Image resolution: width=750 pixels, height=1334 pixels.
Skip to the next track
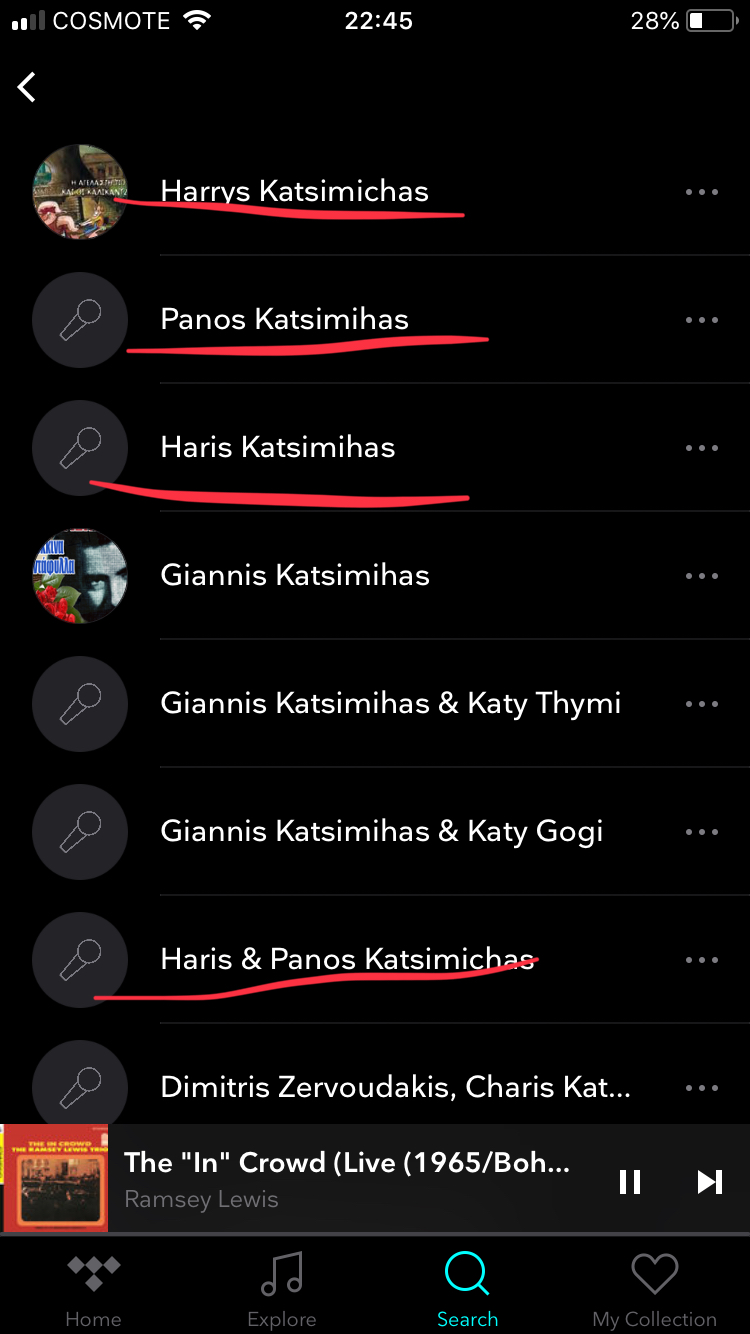point(709,1182)
